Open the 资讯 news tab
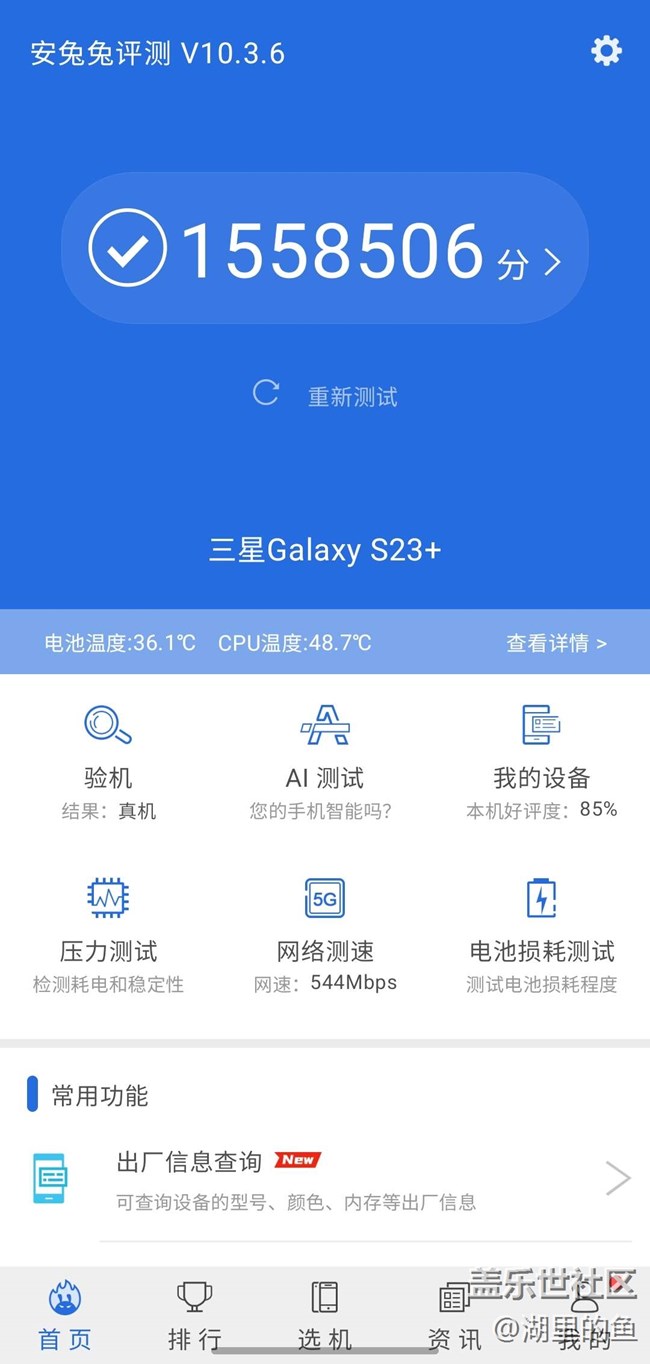The image size is (650, 1364). pos(454,1316)
